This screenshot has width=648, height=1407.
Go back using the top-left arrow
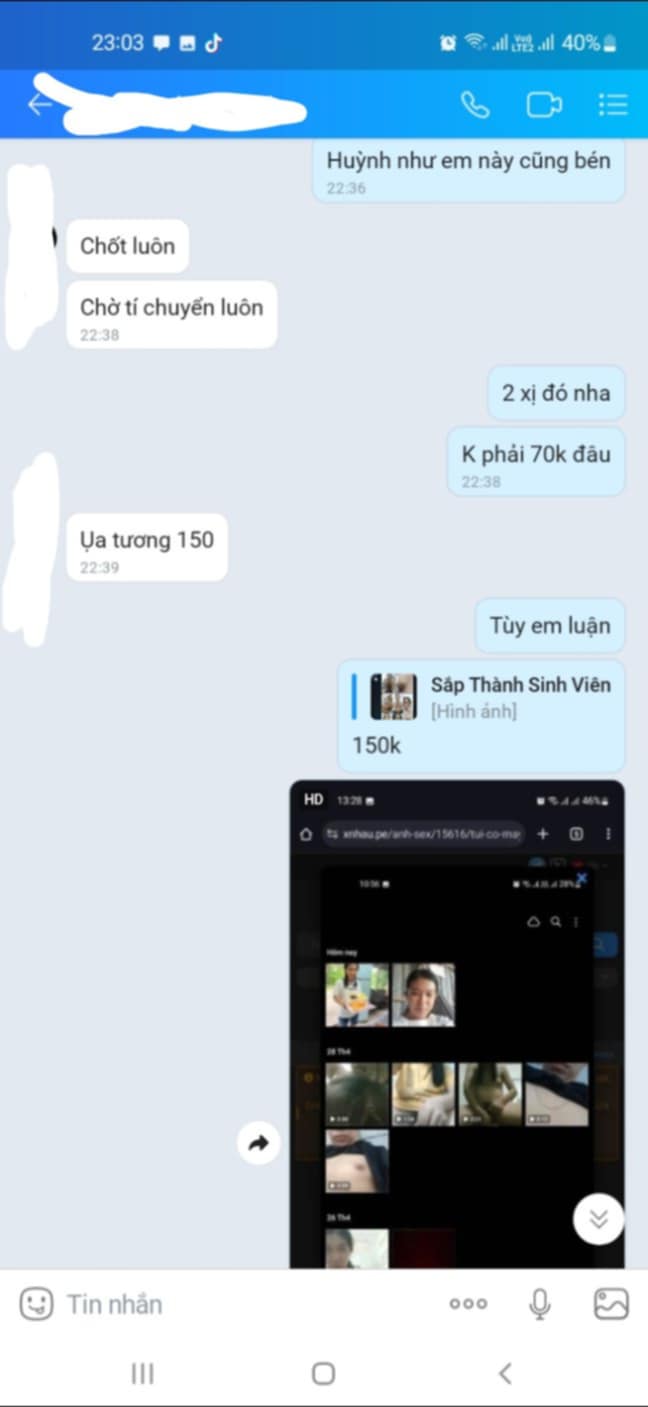[x=39, y=104]
